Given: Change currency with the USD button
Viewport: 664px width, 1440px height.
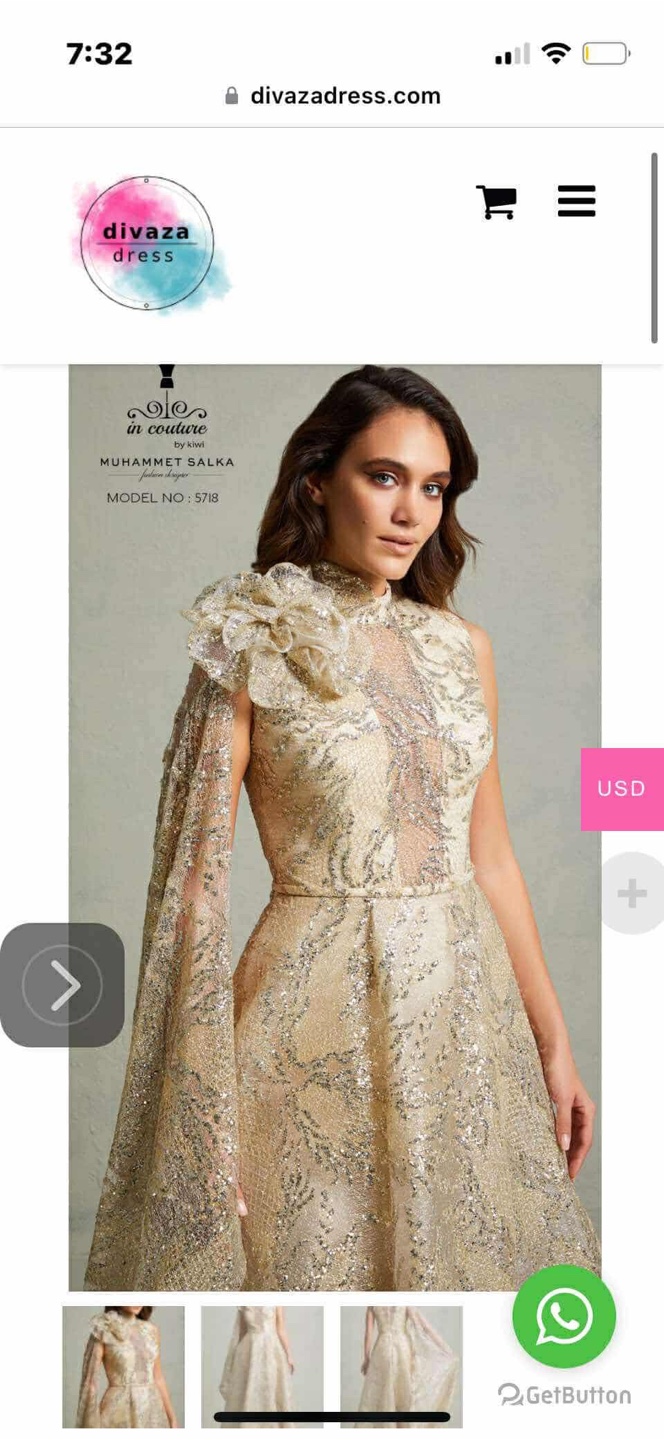Looking at the screenshot, I should click(x=622, y=789).
